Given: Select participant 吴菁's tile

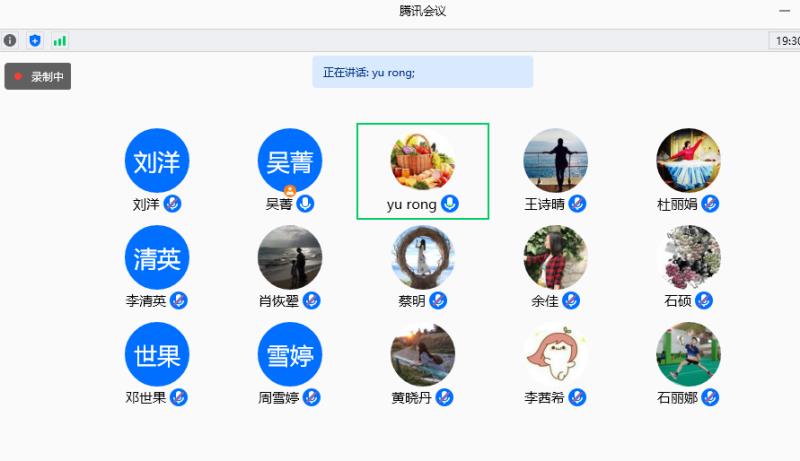Looking at the screenshot, I should (290, 161).
